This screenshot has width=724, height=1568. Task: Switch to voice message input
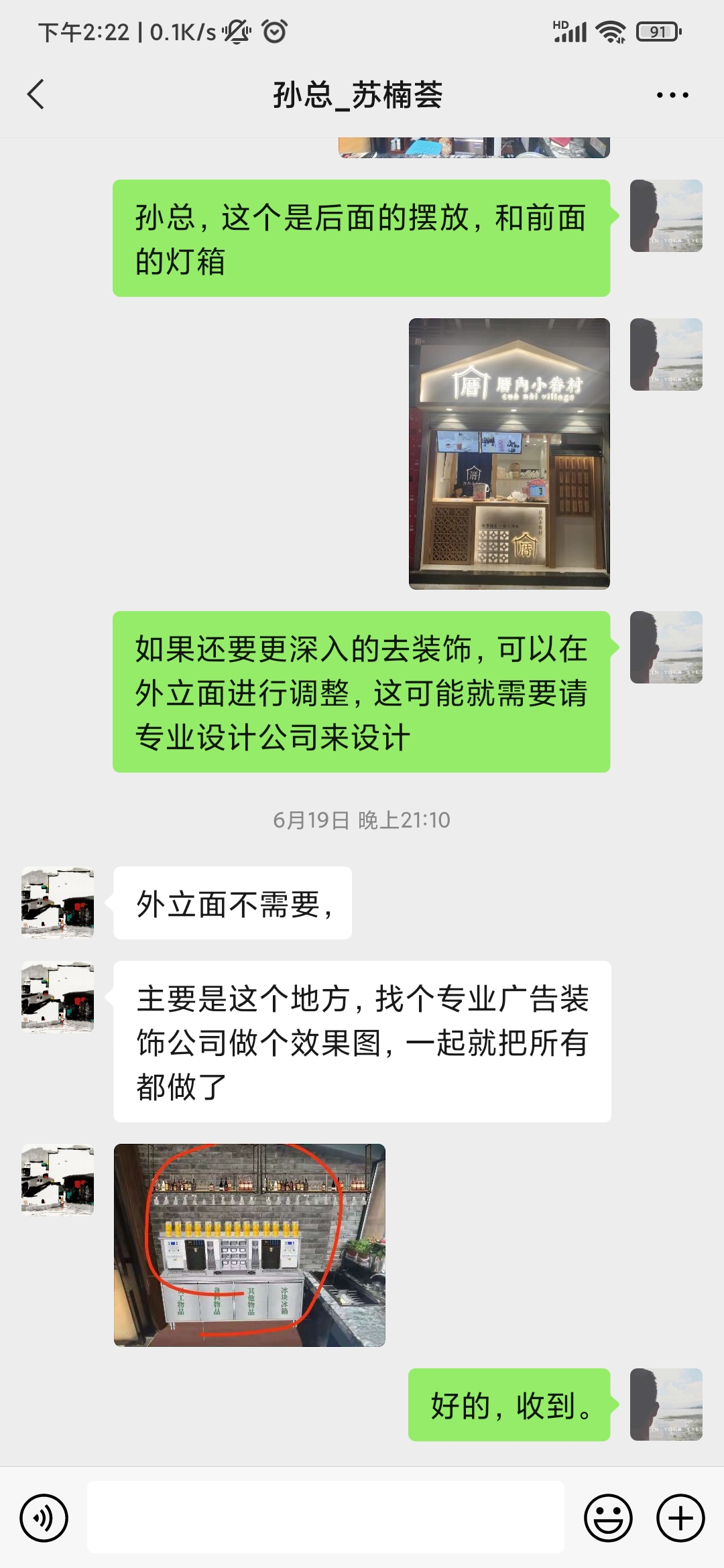tap(44, 1518)
